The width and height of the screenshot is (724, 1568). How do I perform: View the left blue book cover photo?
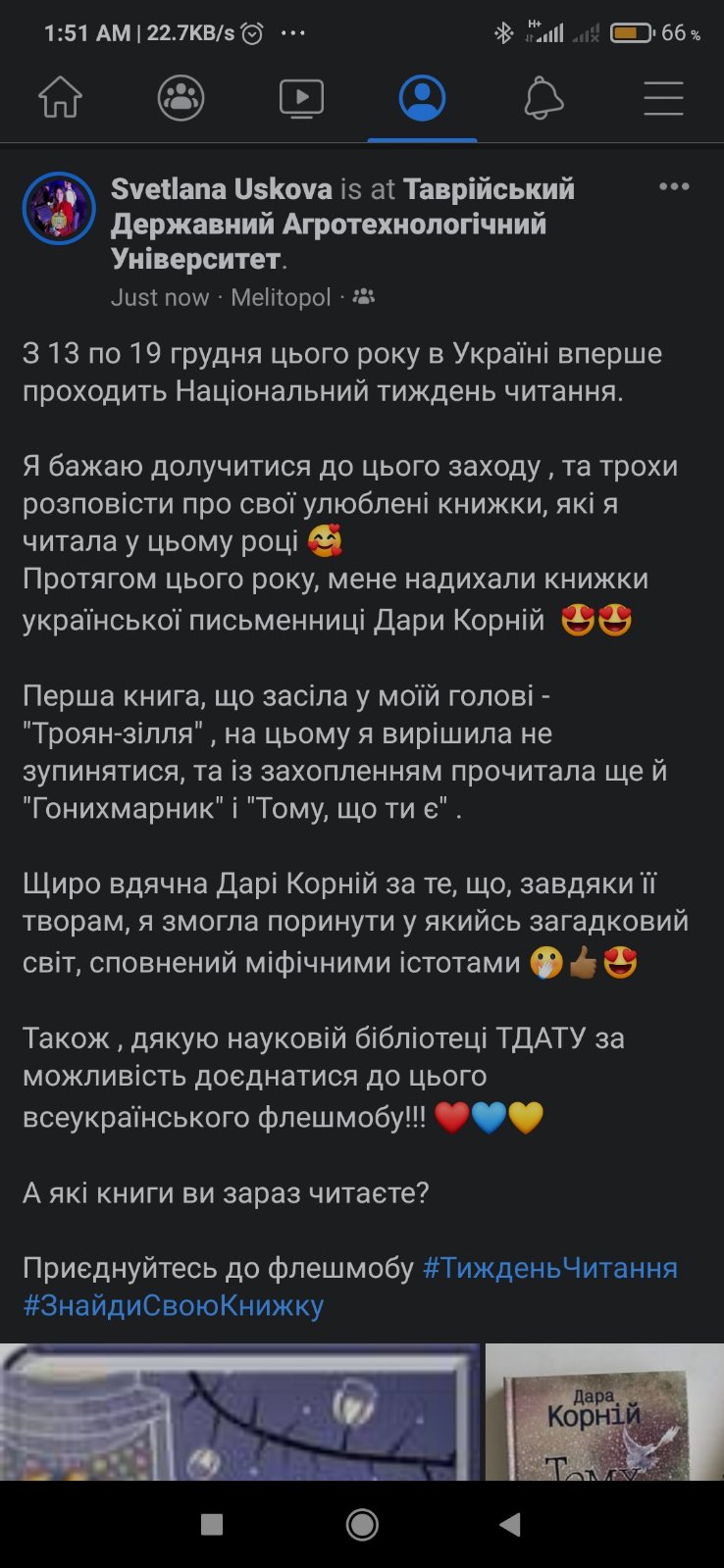point(239,1412)
